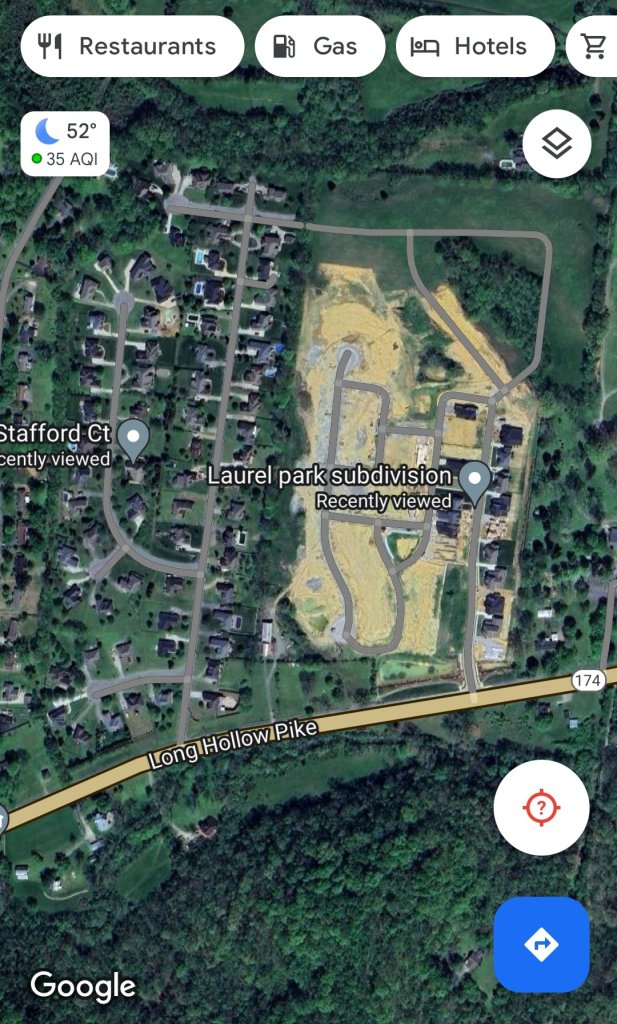Filter the map by Gas stations
This screenshot has width=617, height=1024.
click(320, 46)
